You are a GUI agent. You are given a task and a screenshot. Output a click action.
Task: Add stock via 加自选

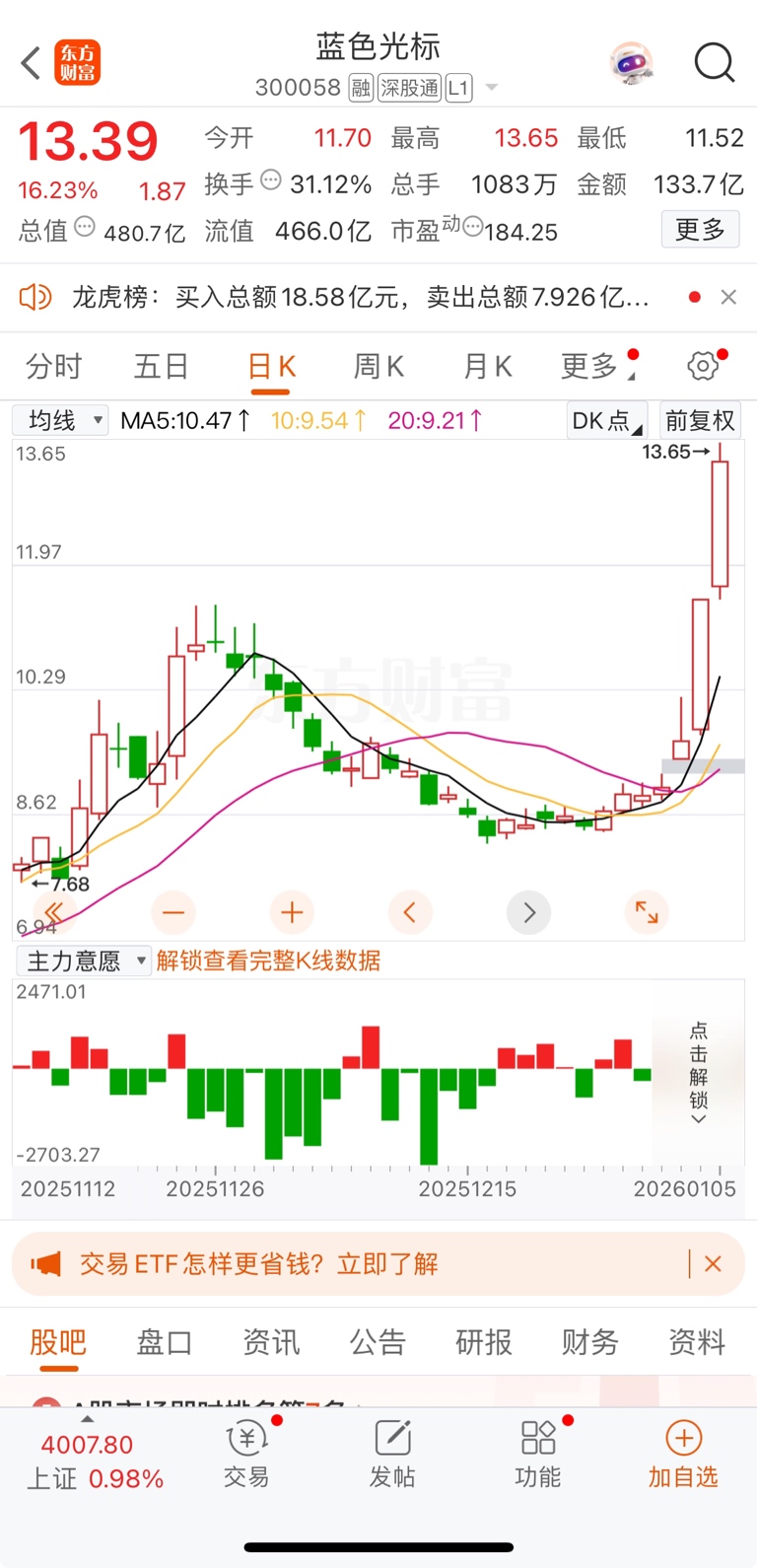pos(683,1454)
